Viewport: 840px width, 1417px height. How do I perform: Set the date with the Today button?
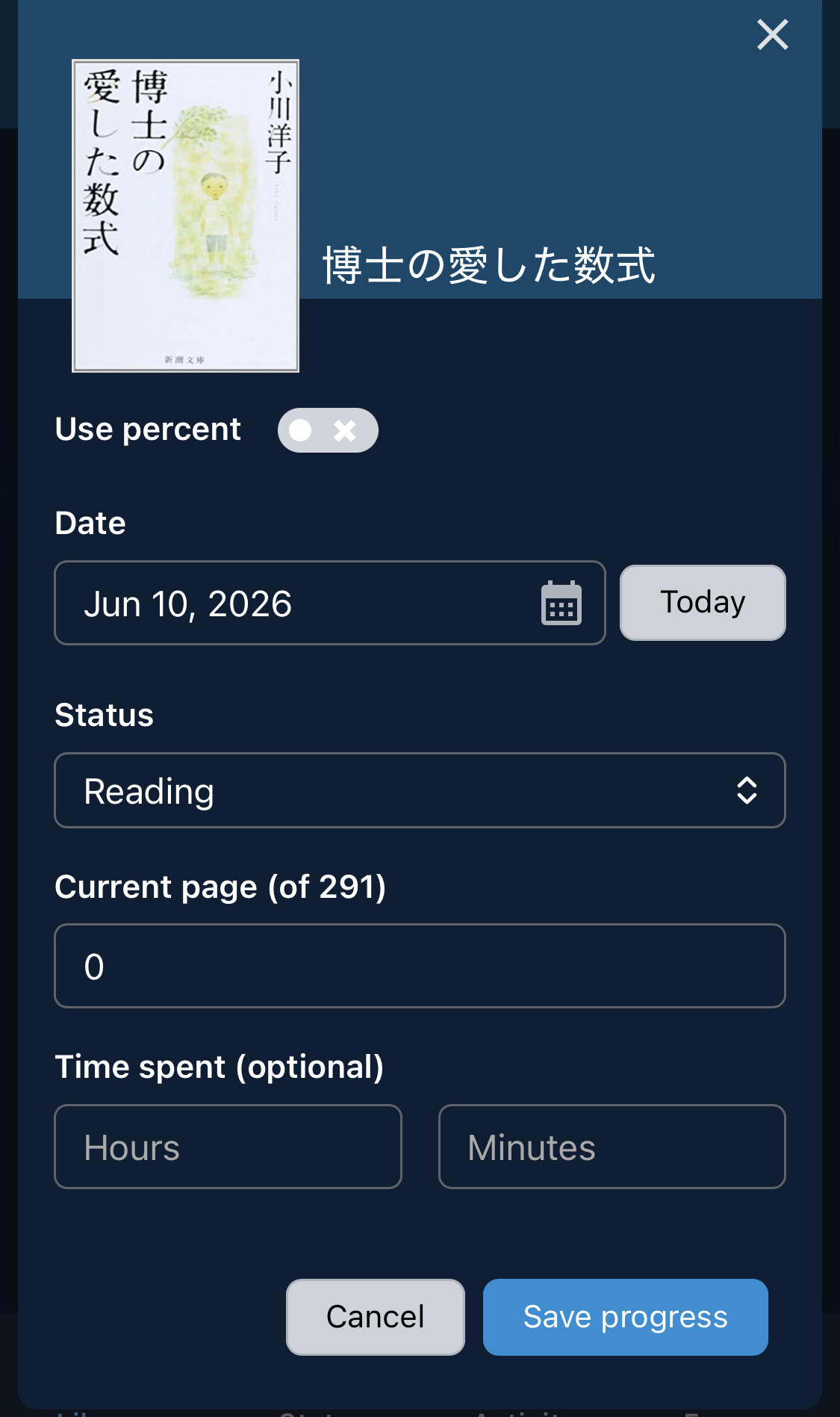(x=703, y=603)
